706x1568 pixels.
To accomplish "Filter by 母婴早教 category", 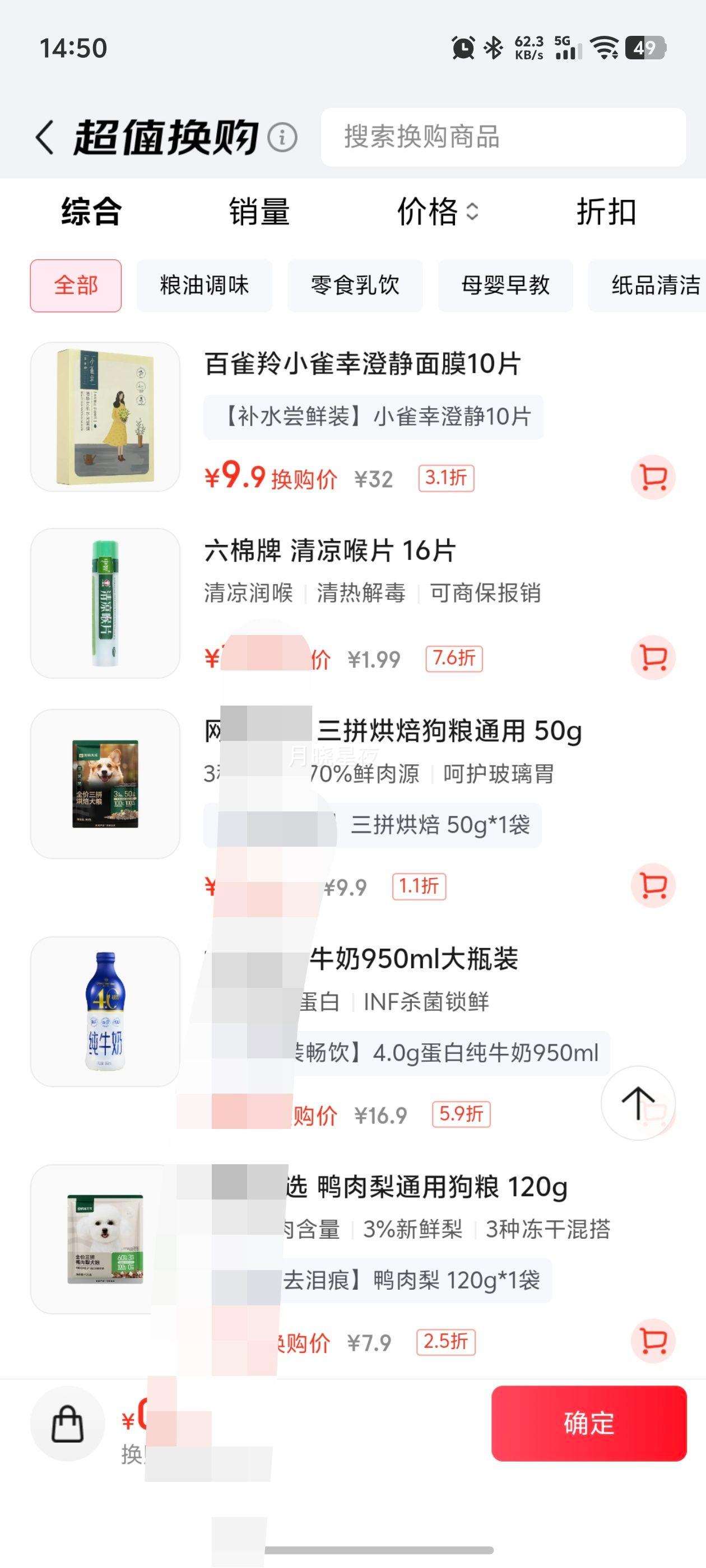I will point(505,286).
